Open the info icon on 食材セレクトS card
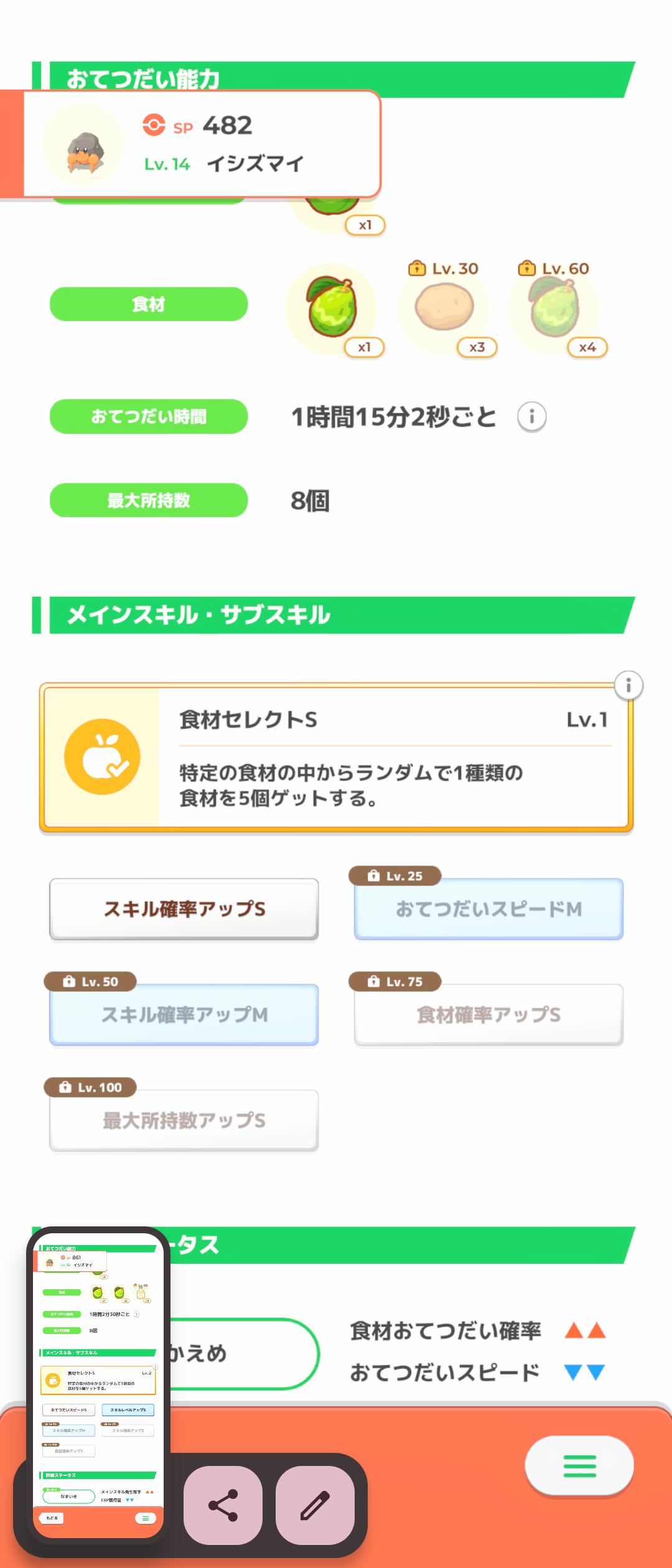 coord(628,686)
